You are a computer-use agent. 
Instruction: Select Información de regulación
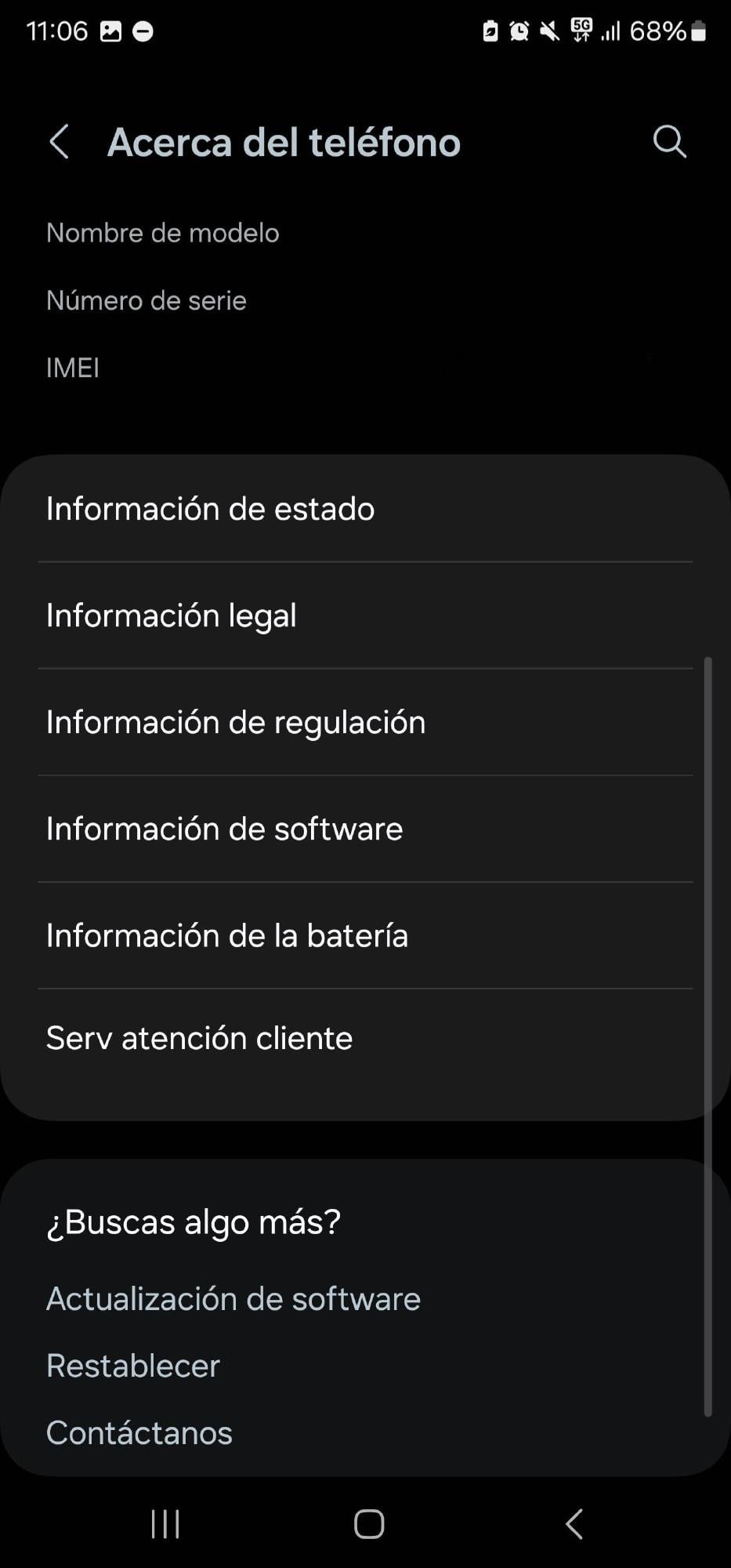pyautogui.click(x=236, y=722)
